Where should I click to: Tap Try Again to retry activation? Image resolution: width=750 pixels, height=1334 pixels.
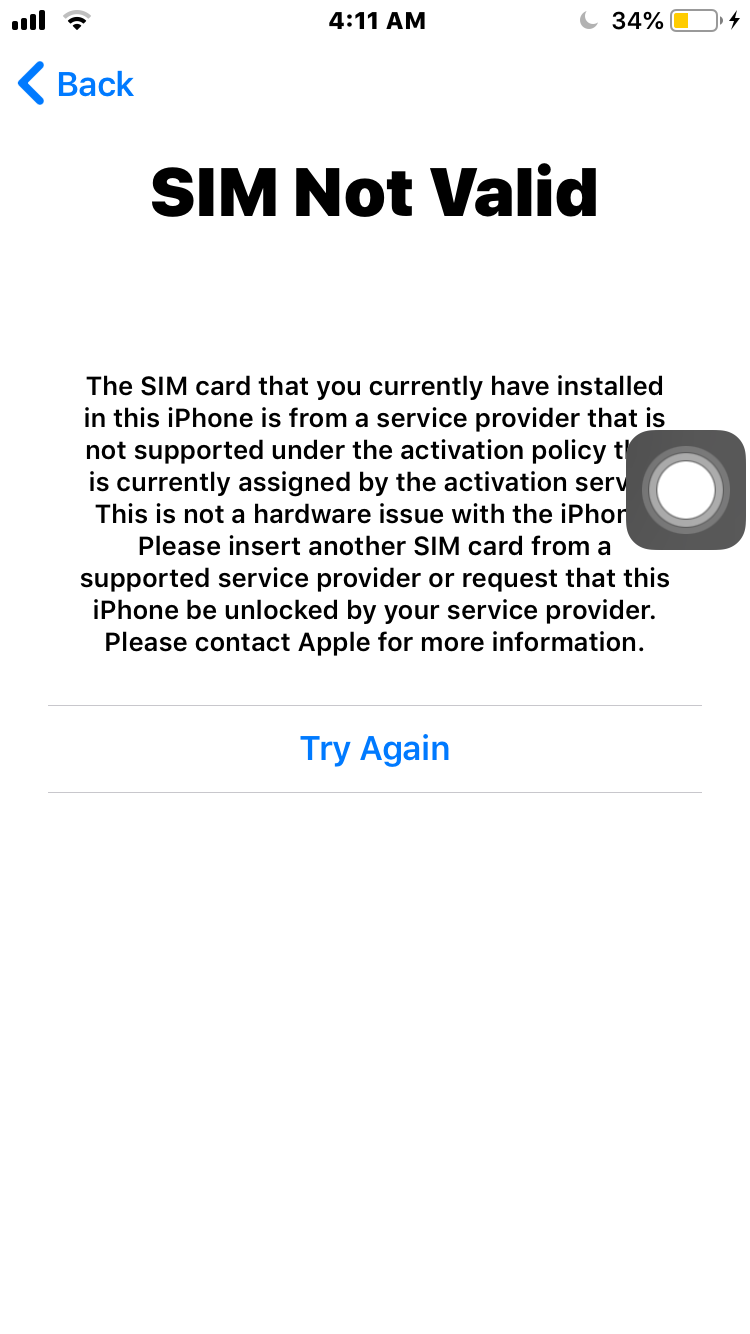(375, 749)
